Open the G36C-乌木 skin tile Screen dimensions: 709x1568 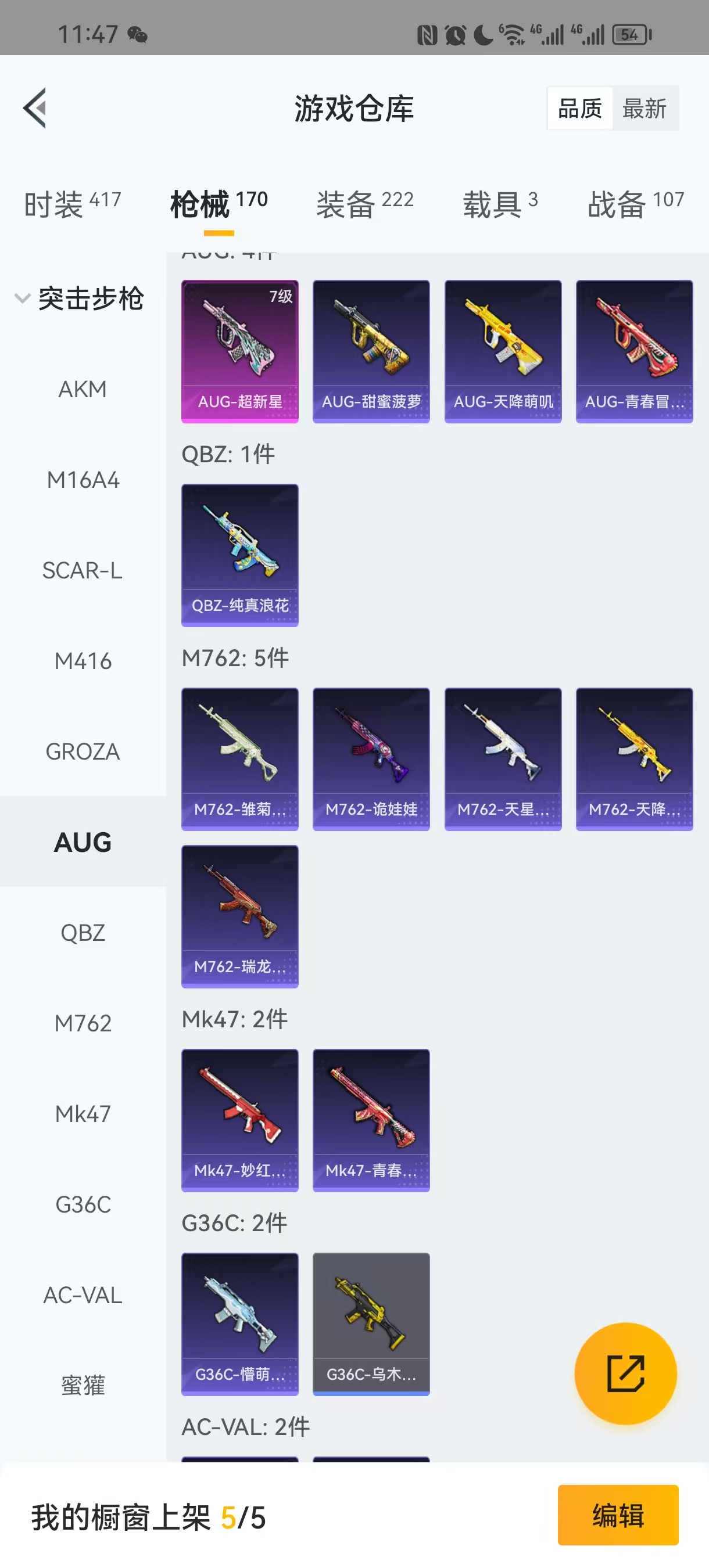tap(371, 1324)
